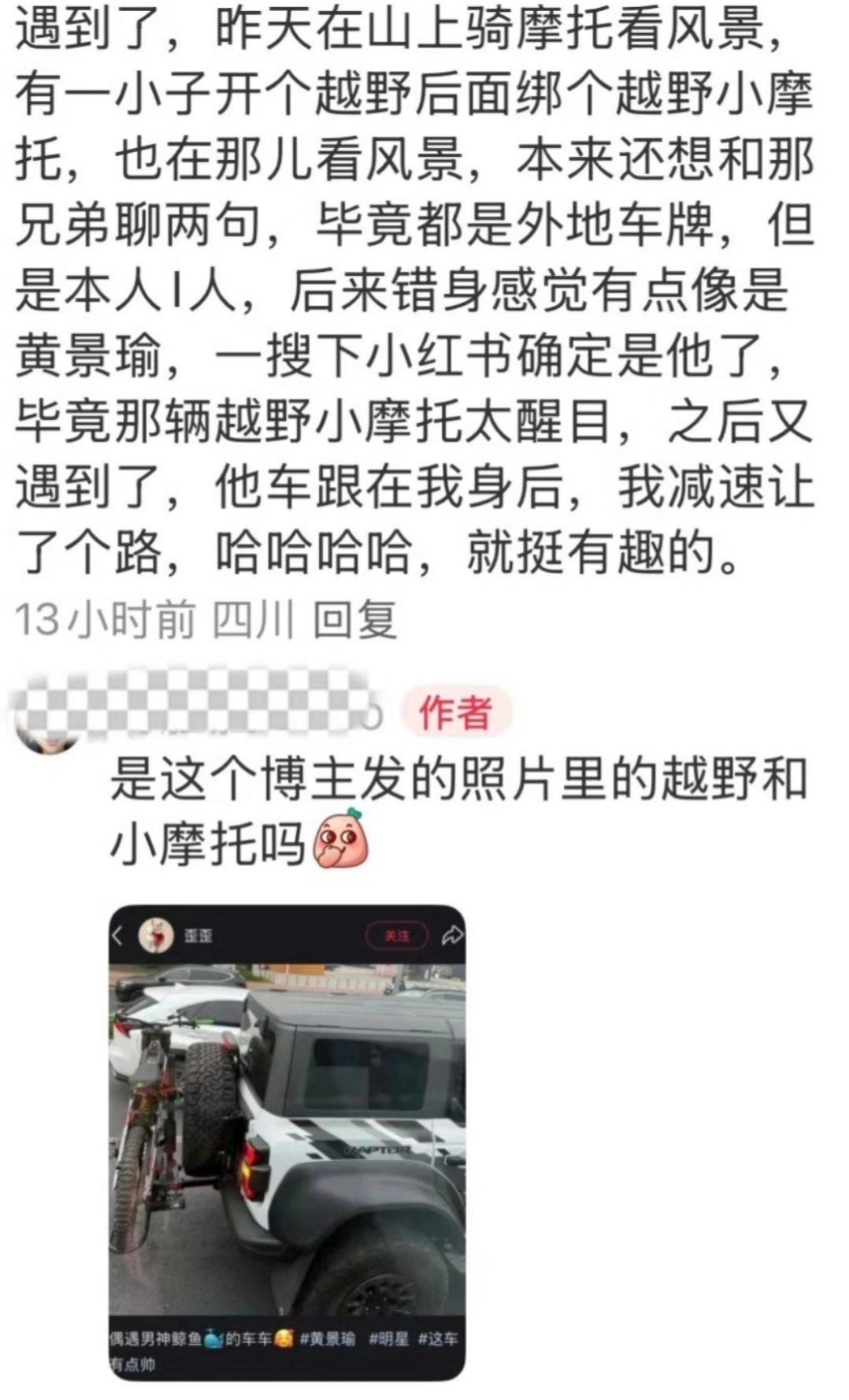Screen dimensions: 849x1400
Task: Open the photo attached to the author's reply
Action: pyautogui.click(x=287, y=1142)
